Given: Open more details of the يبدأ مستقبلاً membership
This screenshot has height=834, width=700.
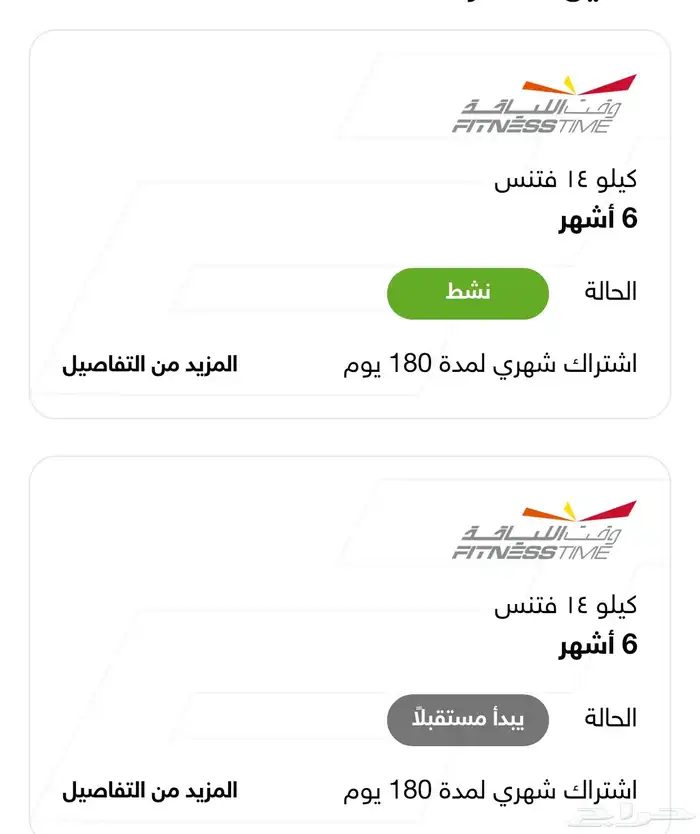Looking at the screenshot, I should pos(150,791).
